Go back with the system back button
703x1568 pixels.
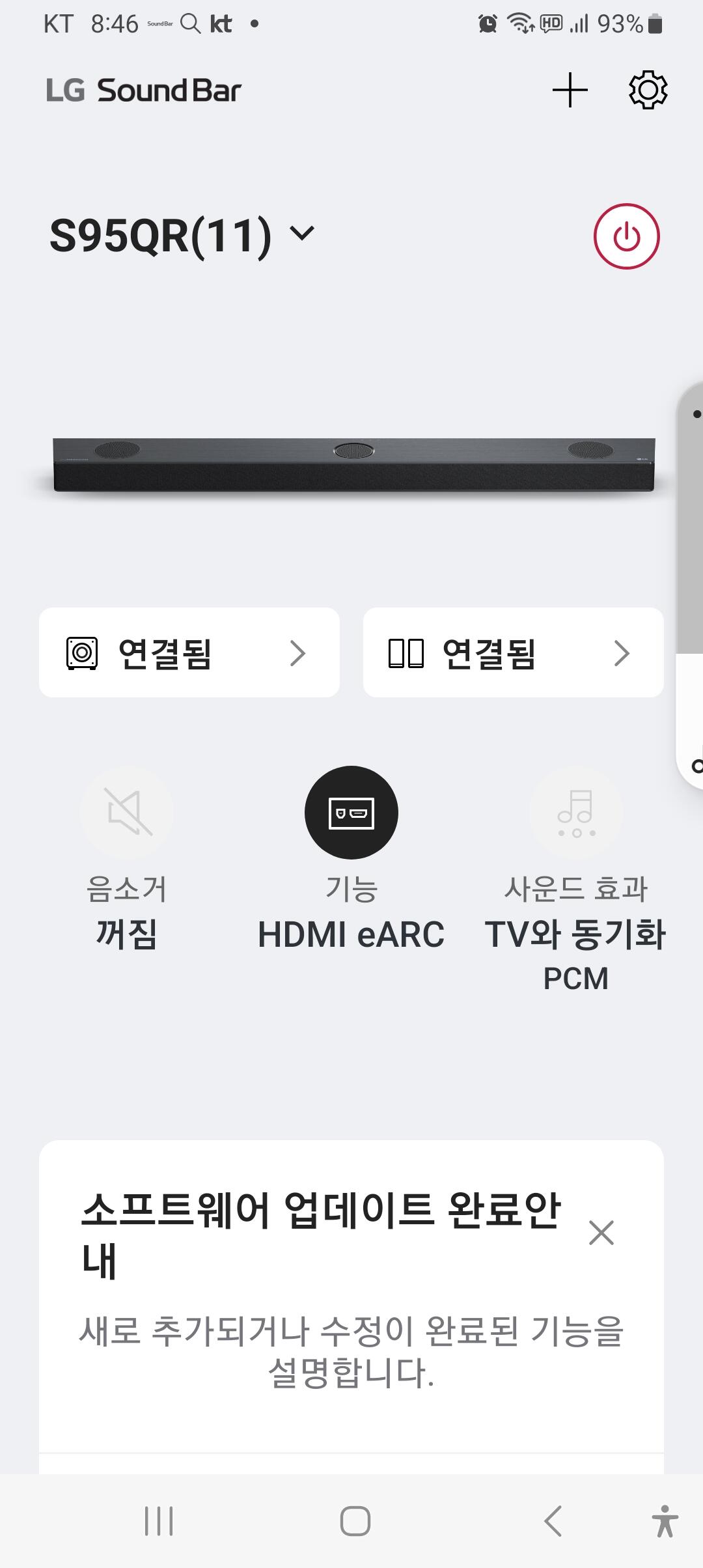[553, 1521]
